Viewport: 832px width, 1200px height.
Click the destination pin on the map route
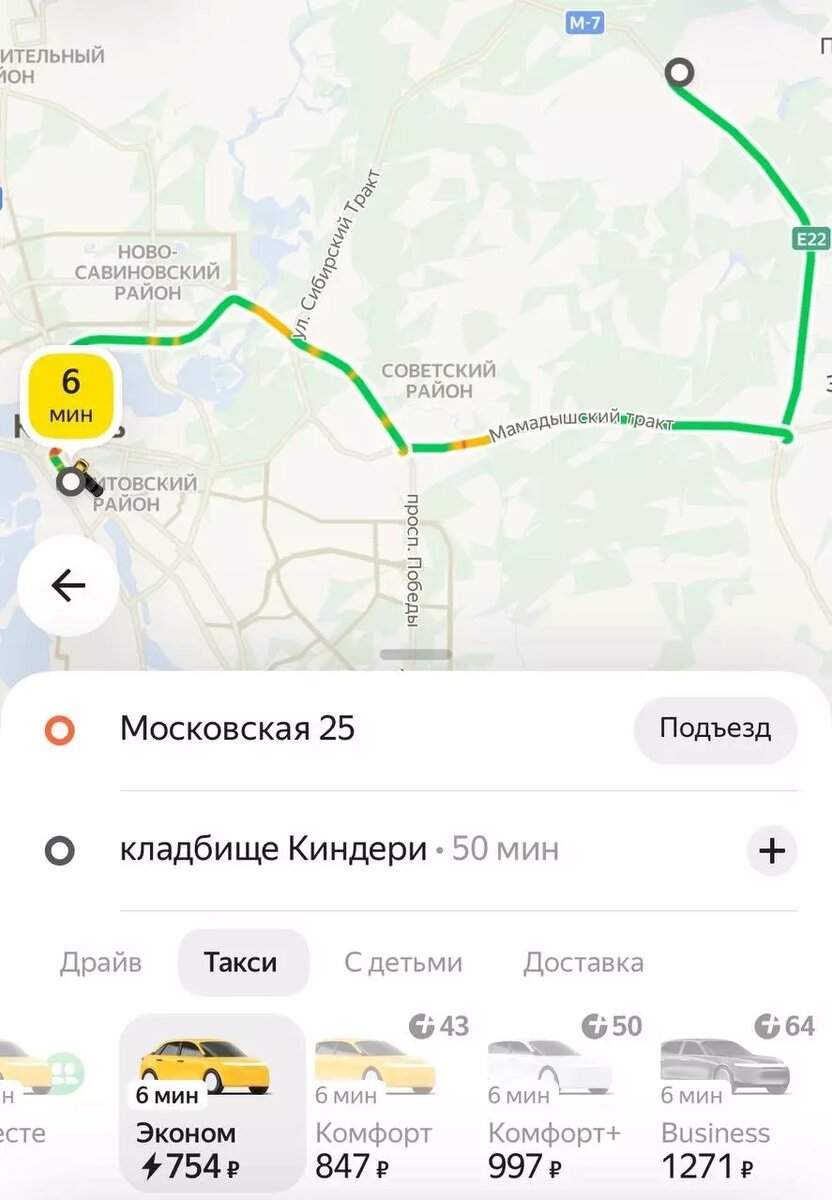(x=678, y=72)
